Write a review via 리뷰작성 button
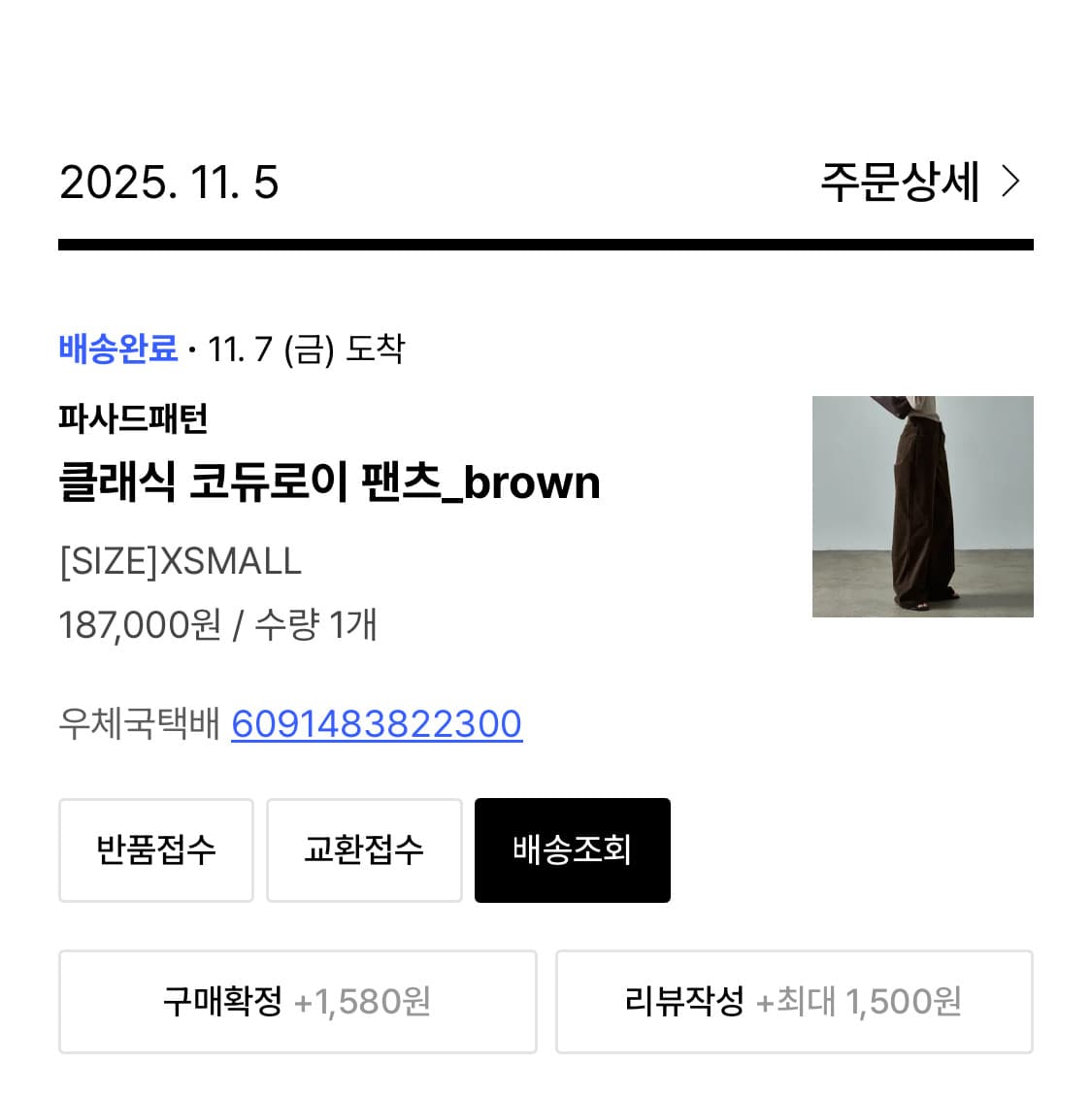The image size is (1092, 1098). click(794, 1001)
